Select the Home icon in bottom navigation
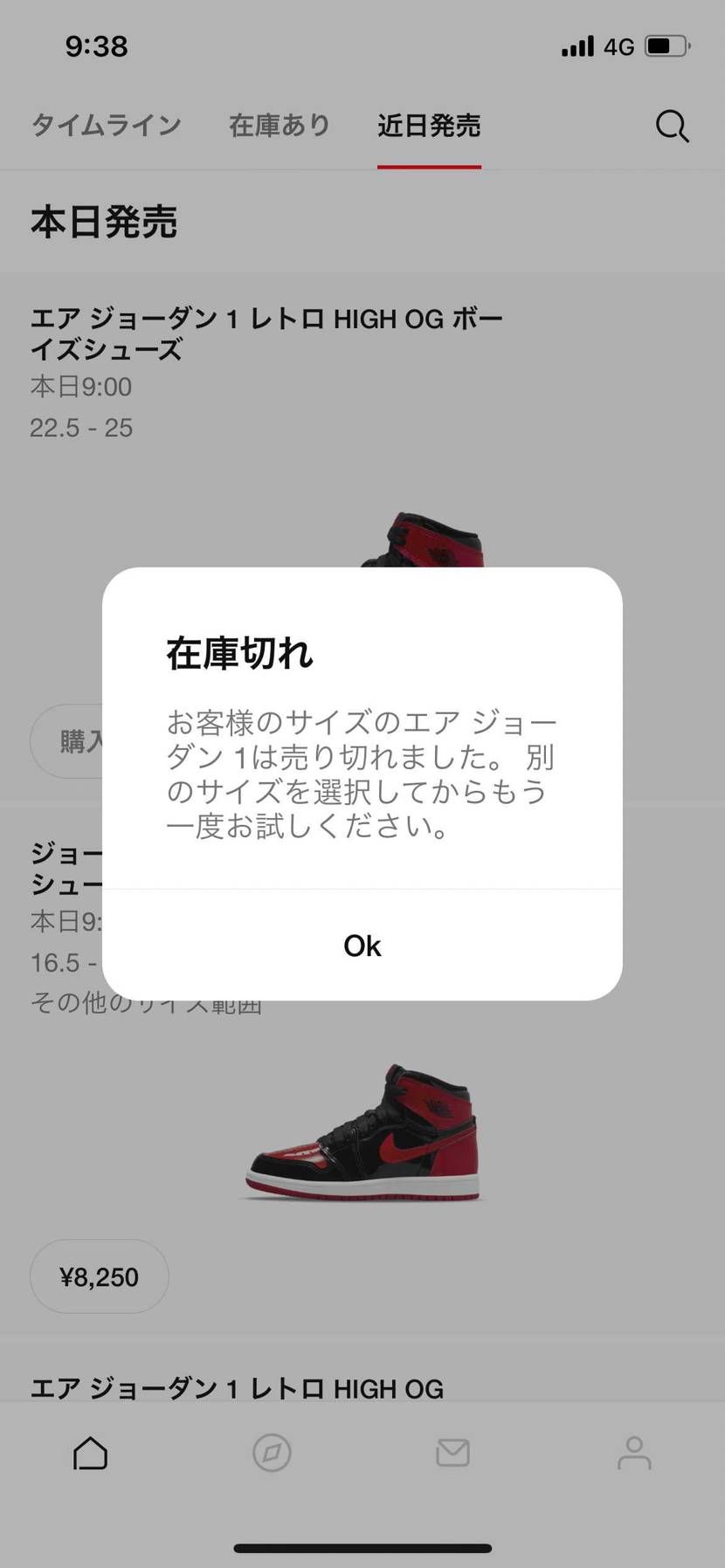The image size is (725, 1568). (x=90, y=1453)
